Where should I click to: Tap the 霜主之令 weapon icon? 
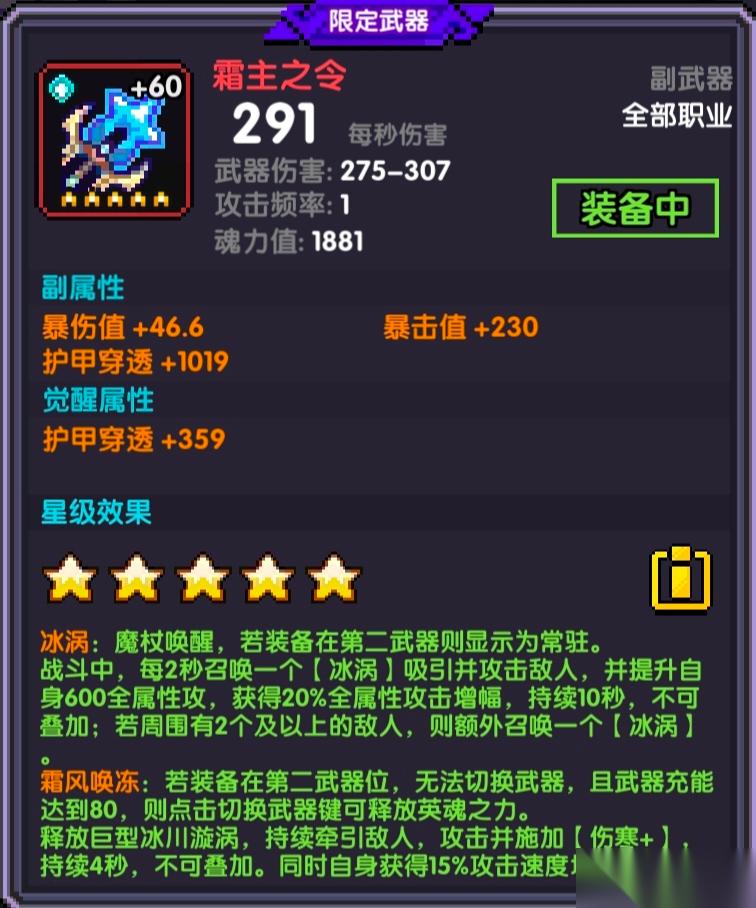[114, 139]
